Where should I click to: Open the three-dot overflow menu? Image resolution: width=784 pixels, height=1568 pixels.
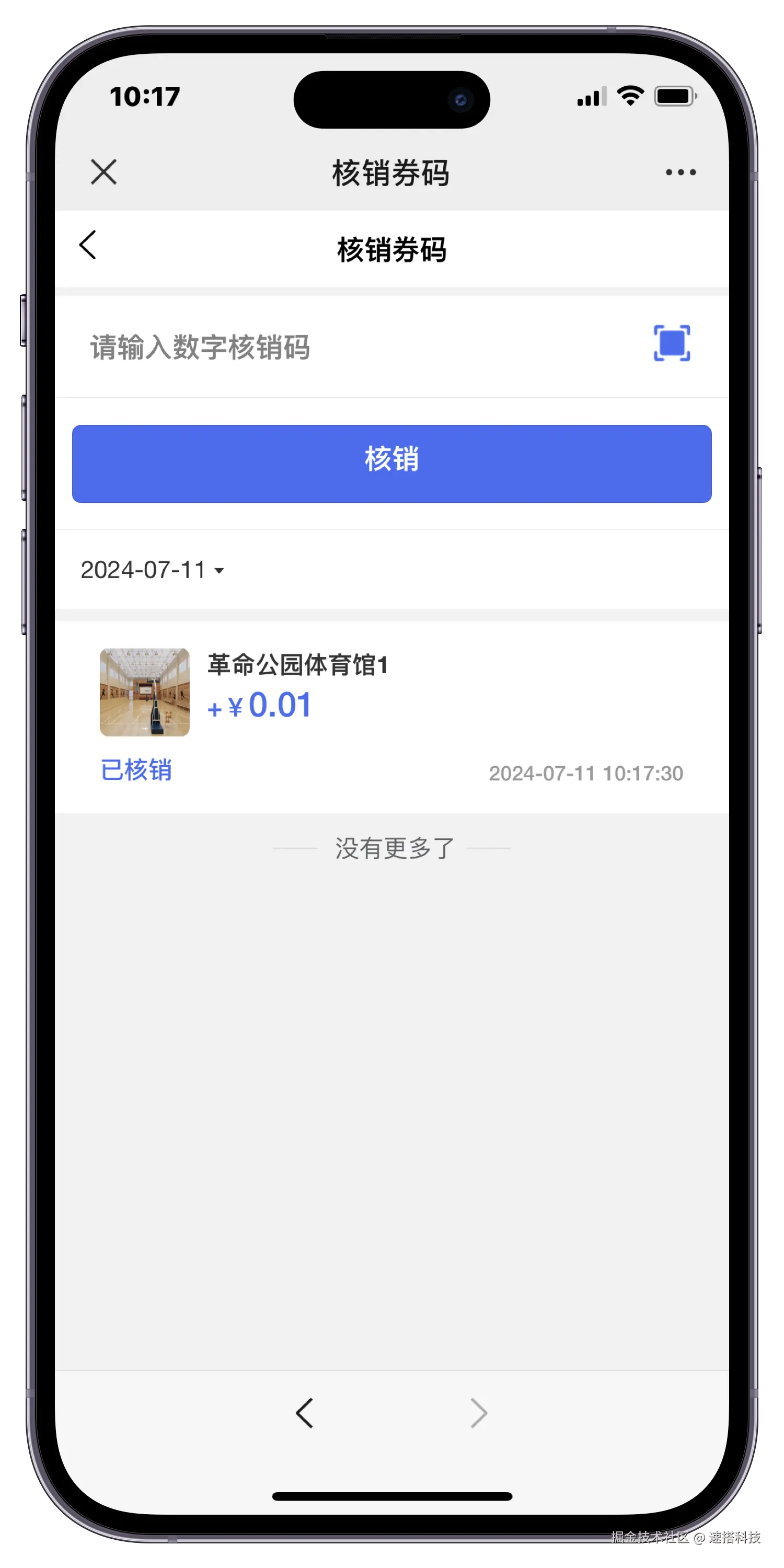681,172
